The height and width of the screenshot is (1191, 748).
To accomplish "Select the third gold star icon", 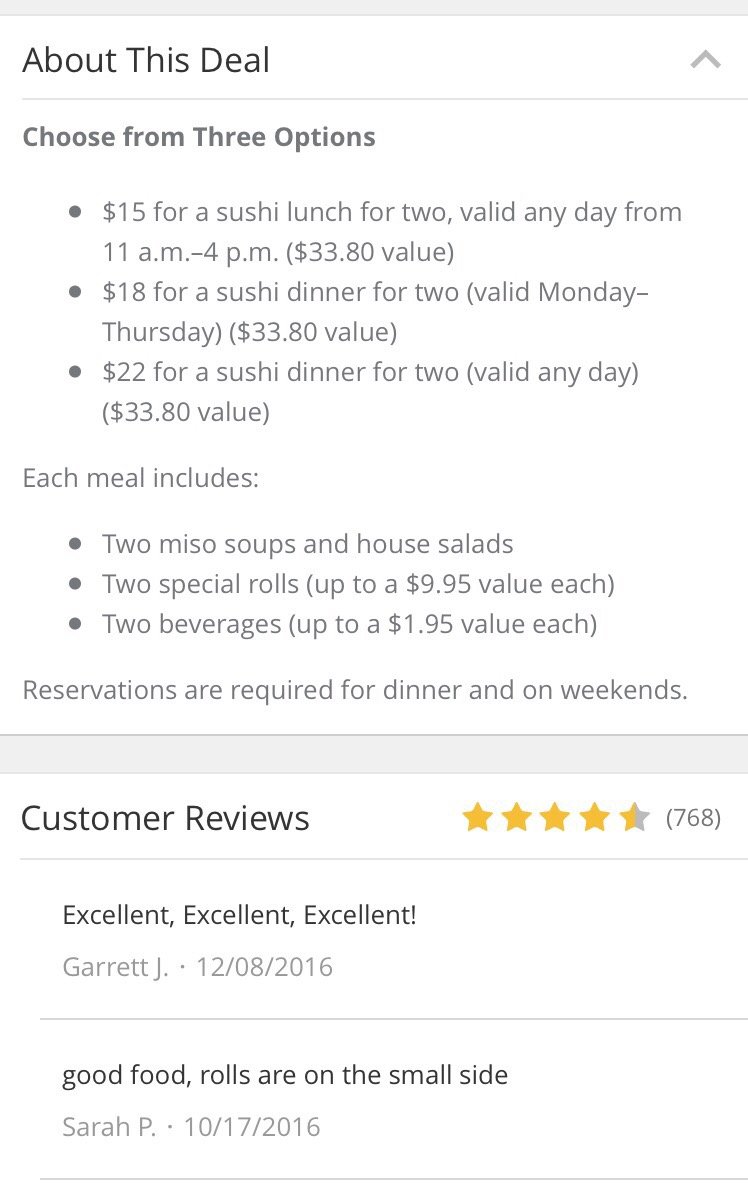I will pos(554,818).
